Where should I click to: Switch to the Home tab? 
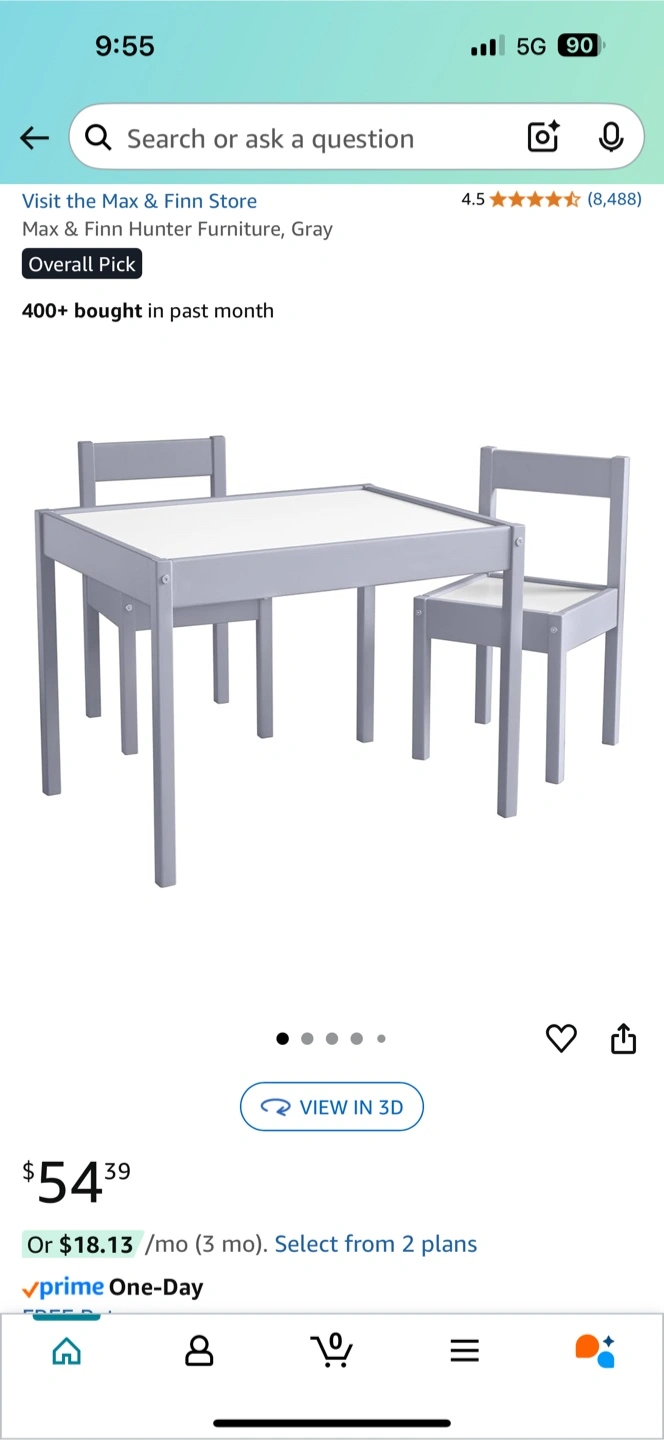point(67,1351)
